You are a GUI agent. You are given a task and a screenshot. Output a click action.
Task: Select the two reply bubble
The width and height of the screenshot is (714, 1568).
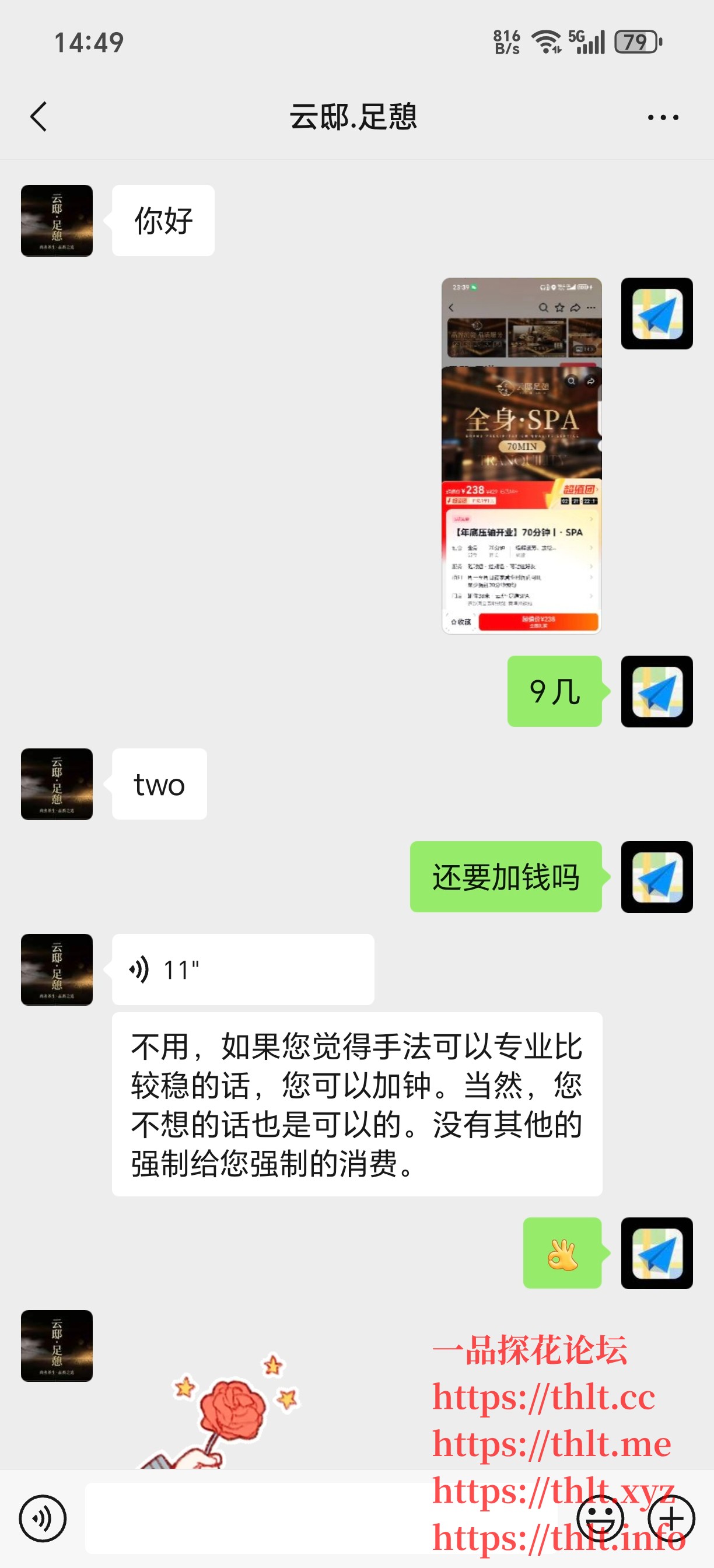click(x=159, y=785)
